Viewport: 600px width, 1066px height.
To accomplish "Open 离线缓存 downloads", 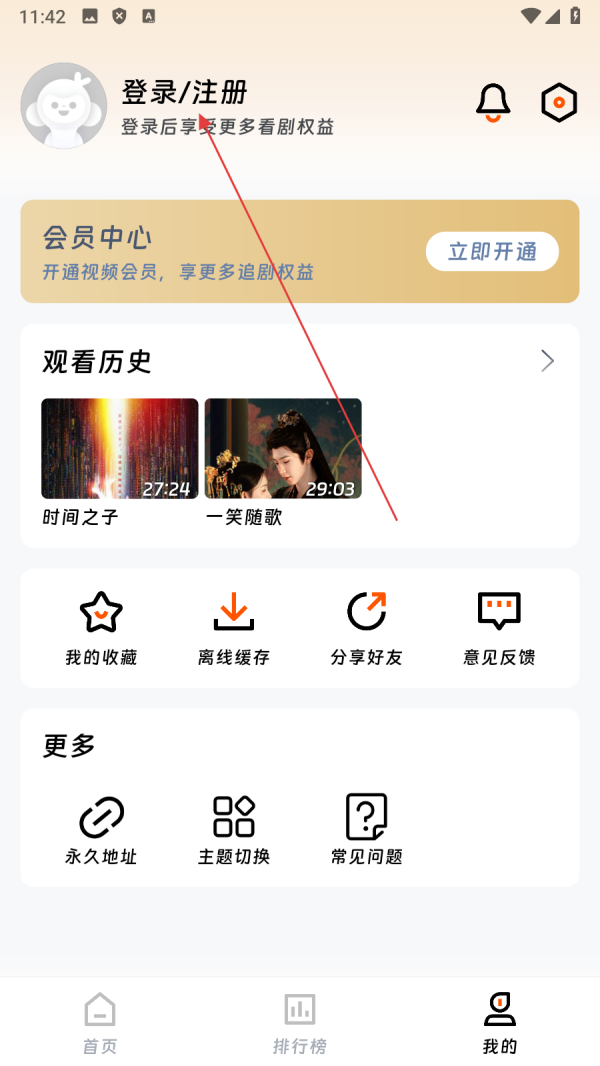I will point(234,628).
